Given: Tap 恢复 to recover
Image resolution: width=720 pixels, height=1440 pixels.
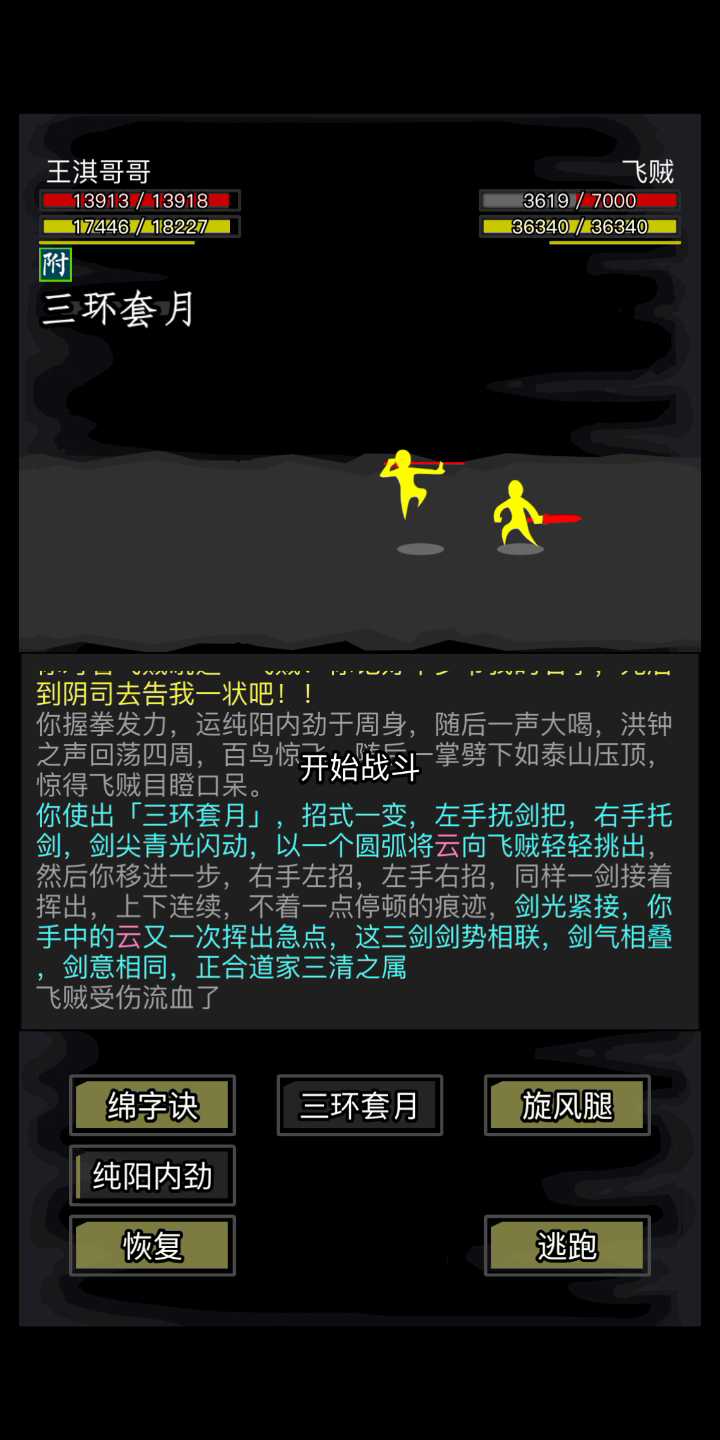Looking at the screenshot, I should pyautogui.click(x=152, y=1245).
